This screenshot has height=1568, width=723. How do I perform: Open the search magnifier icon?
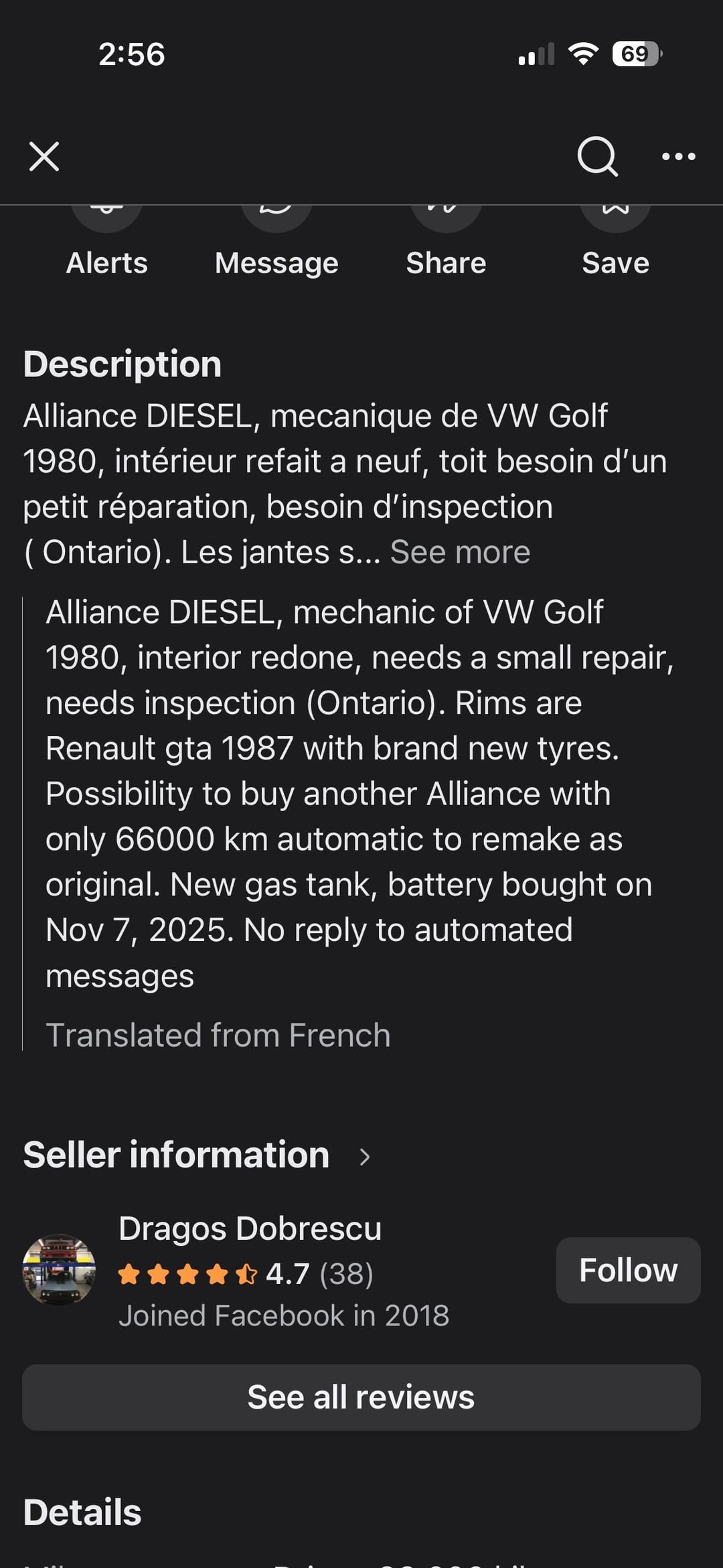click(x=596, y=157)
